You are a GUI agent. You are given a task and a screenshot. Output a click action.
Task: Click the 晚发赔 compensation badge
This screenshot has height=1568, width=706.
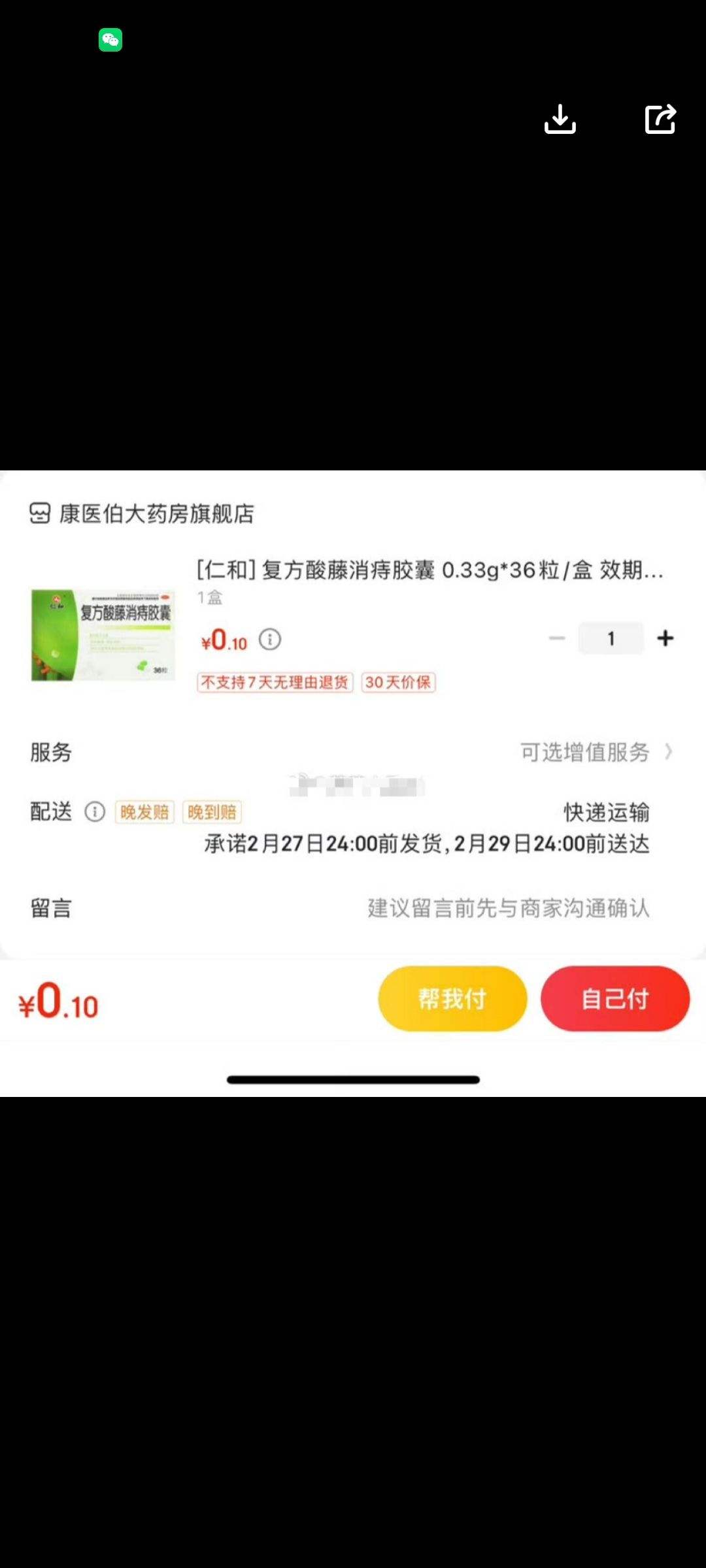[143, 811]
